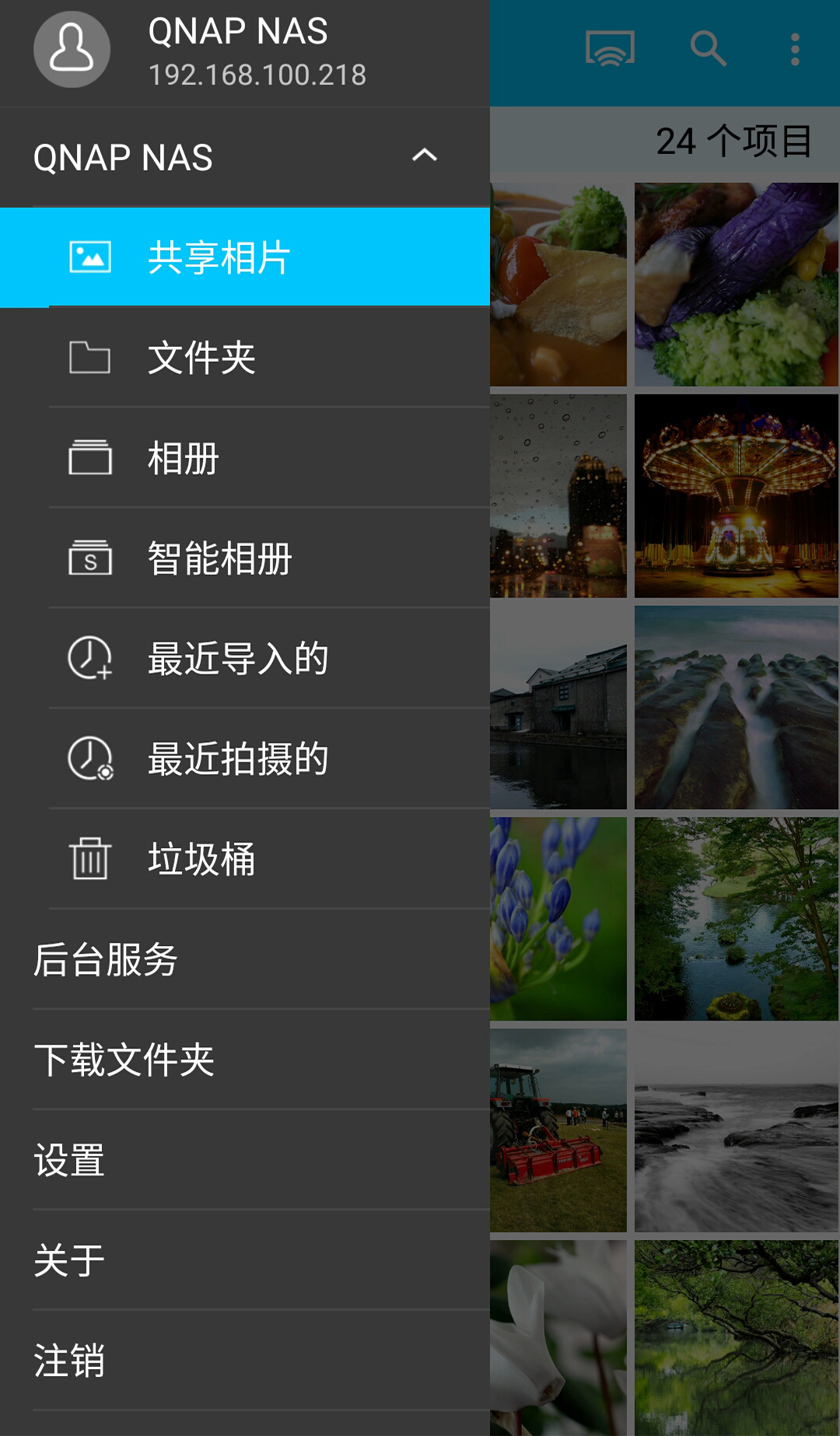Collapse the QNAP NAS section

pyautogui.click(x=424, y=156)
